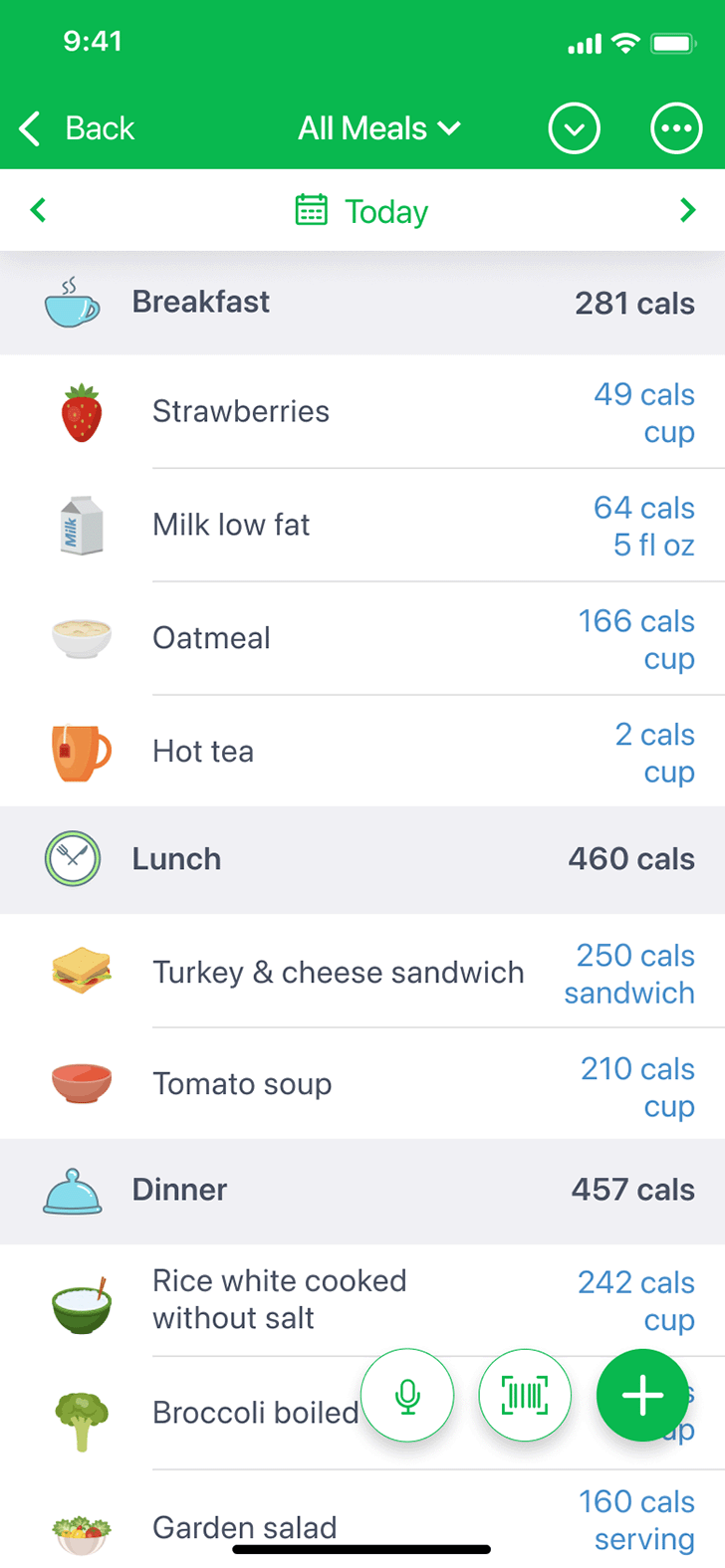
Task: Add a new food with plus button
Action: tap(642, 1396)
